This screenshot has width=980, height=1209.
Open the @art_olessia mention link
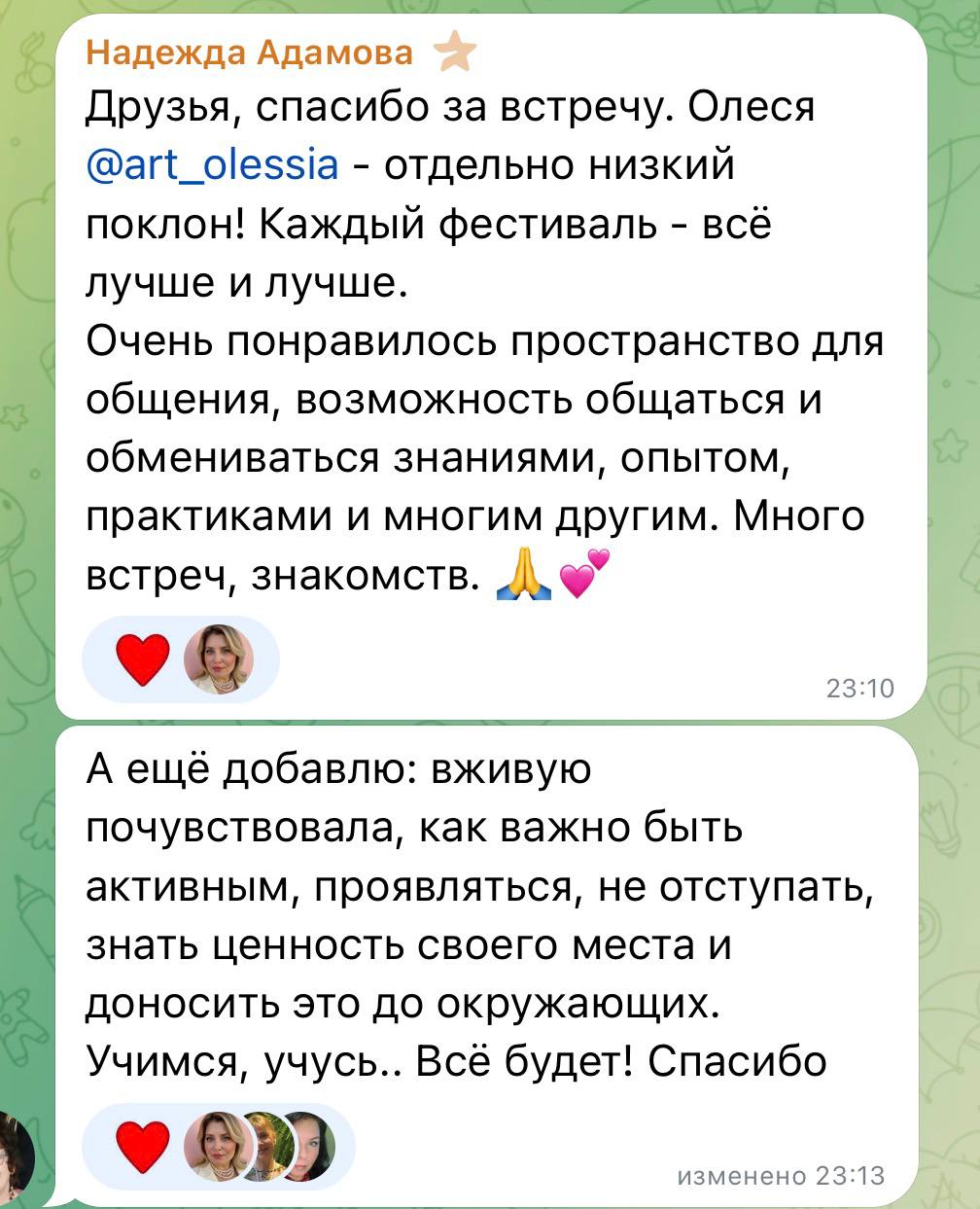212,165
